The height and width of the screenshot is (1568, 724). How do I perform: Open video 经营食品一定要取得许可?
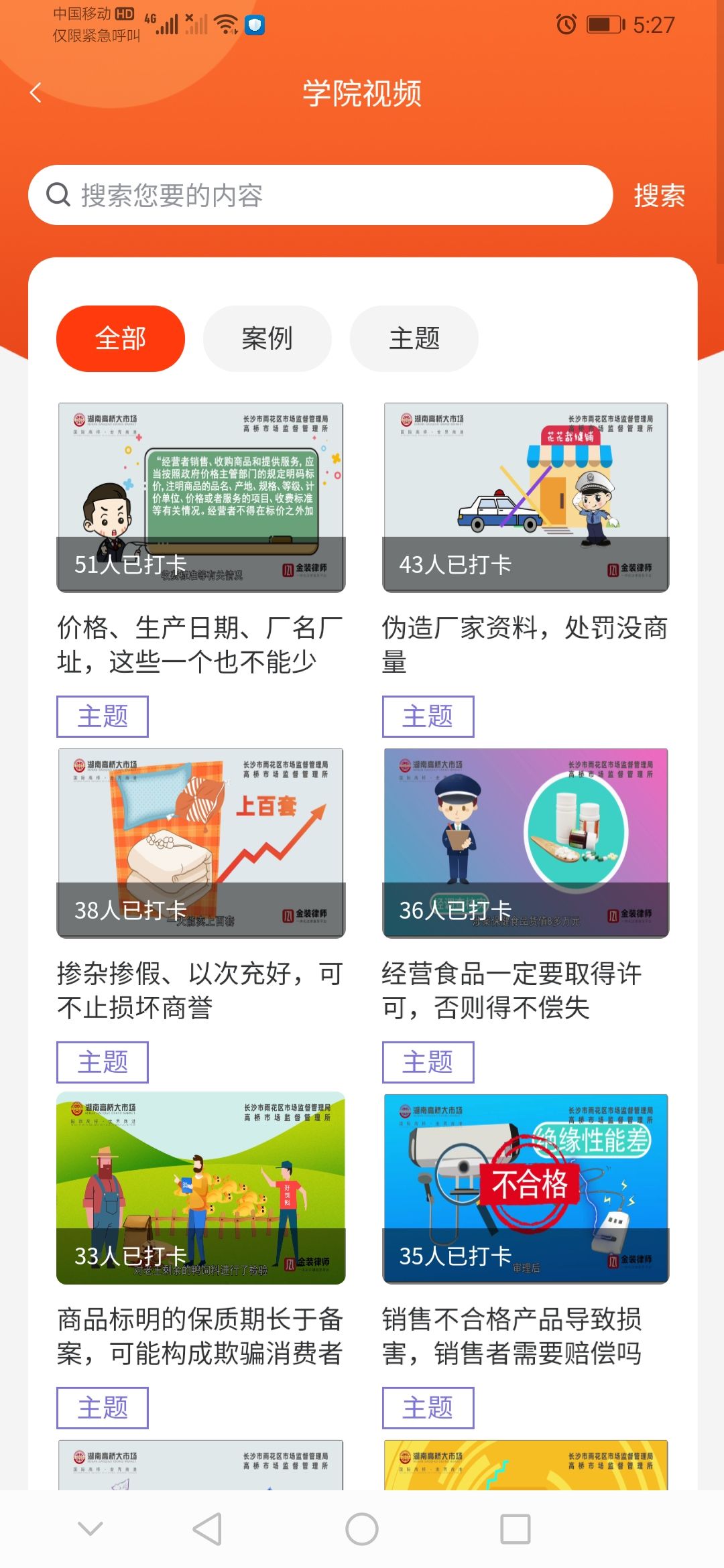coord(526,843)
